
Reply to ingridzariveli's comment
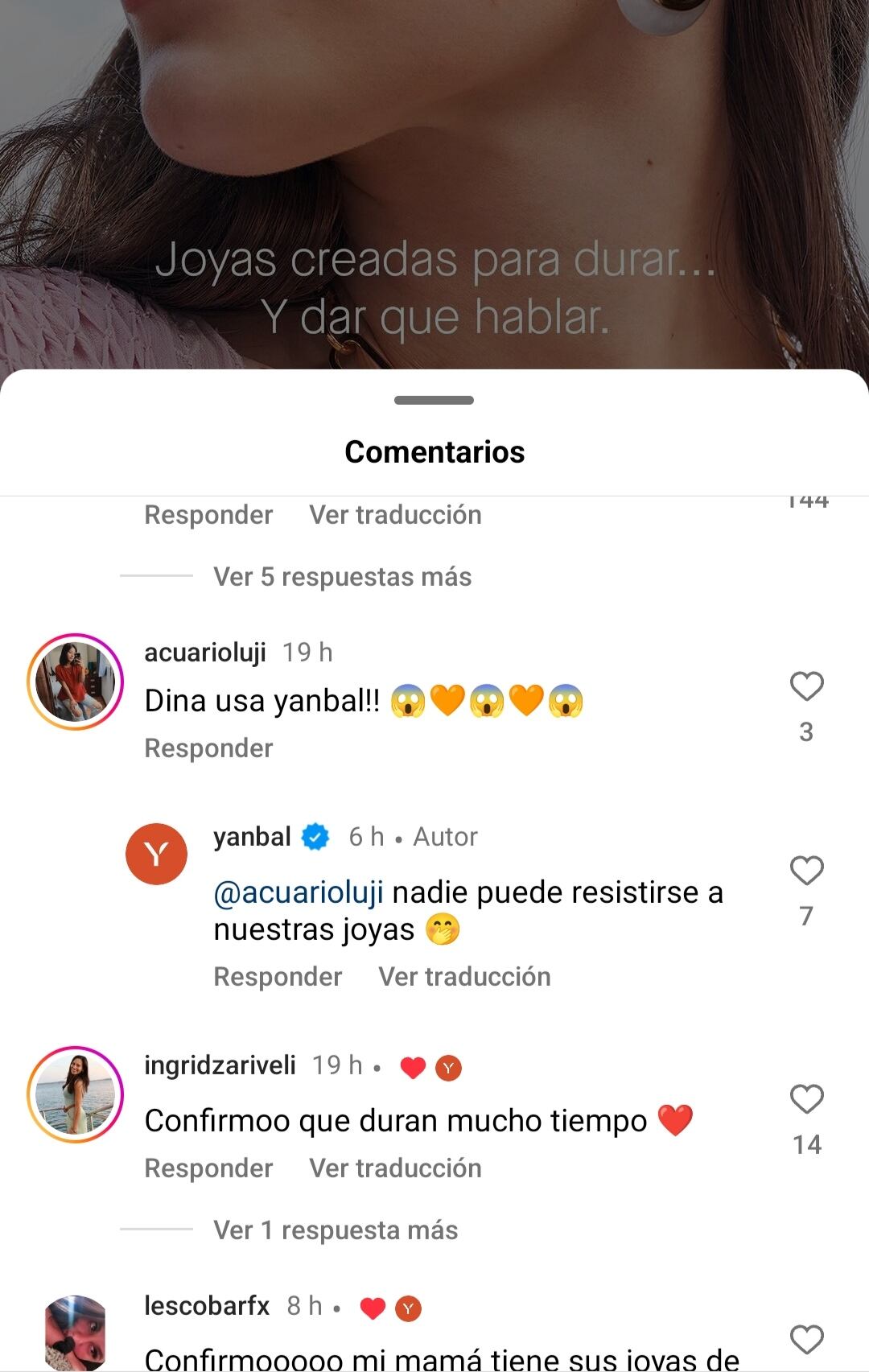[208, 1168]
